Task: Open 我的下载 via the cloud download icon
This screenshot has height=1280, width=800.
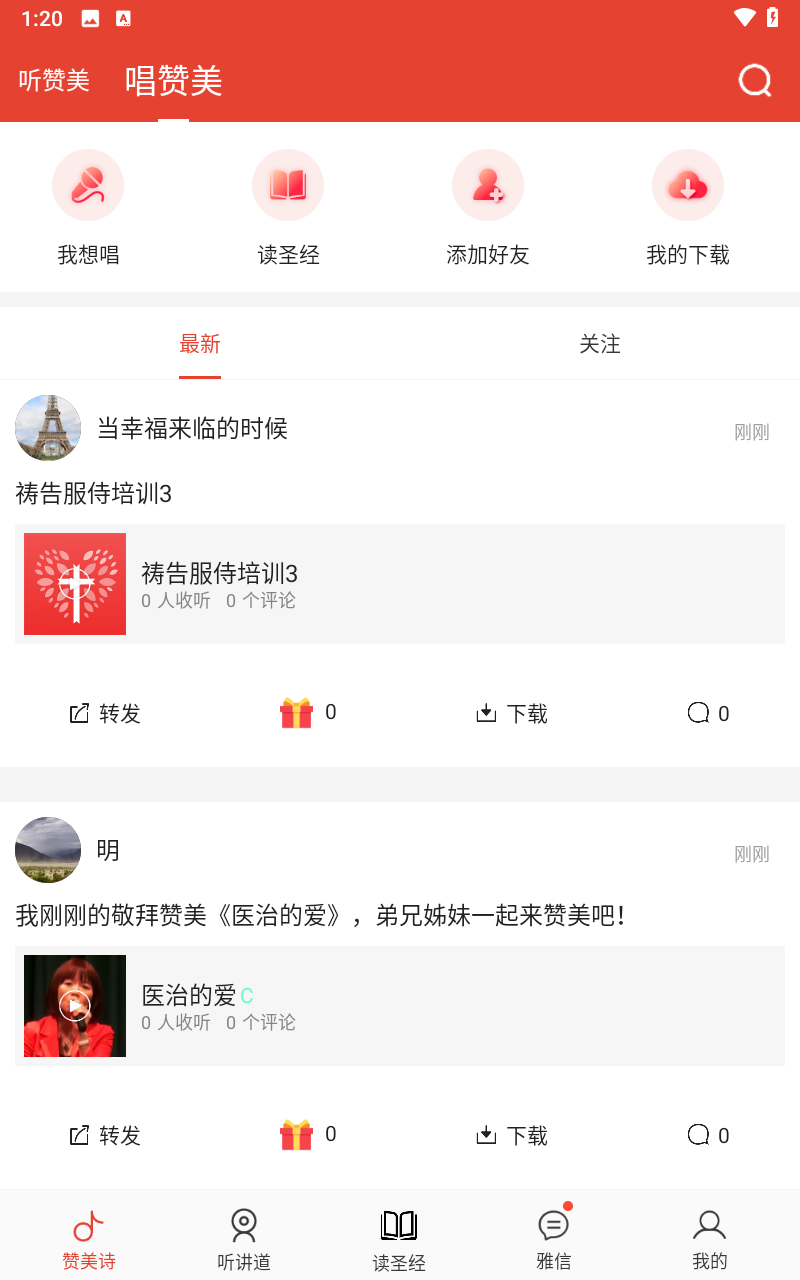Action: [x=688, y=185]
